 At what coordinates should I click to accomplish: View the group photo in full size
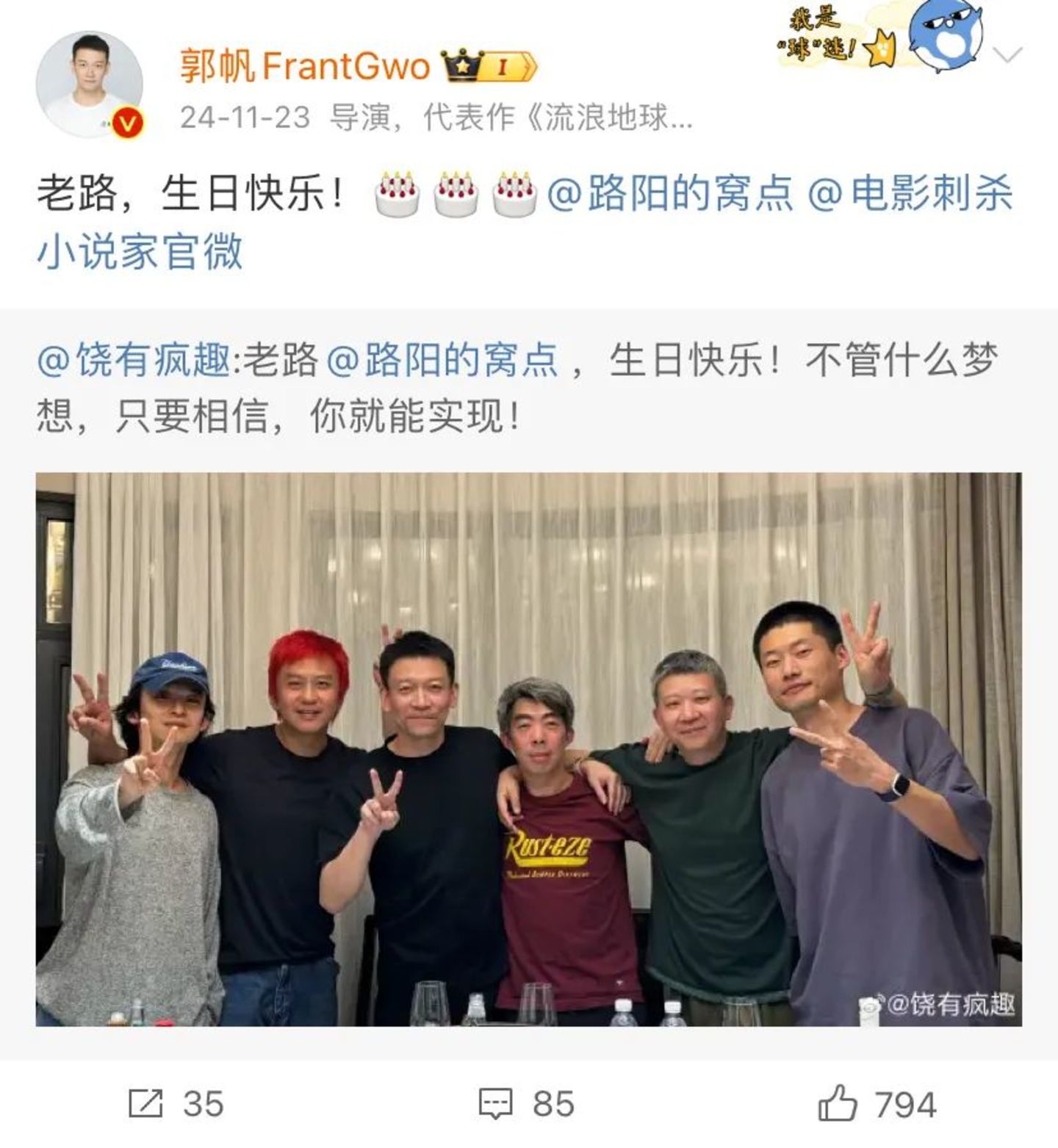point(528,748)
